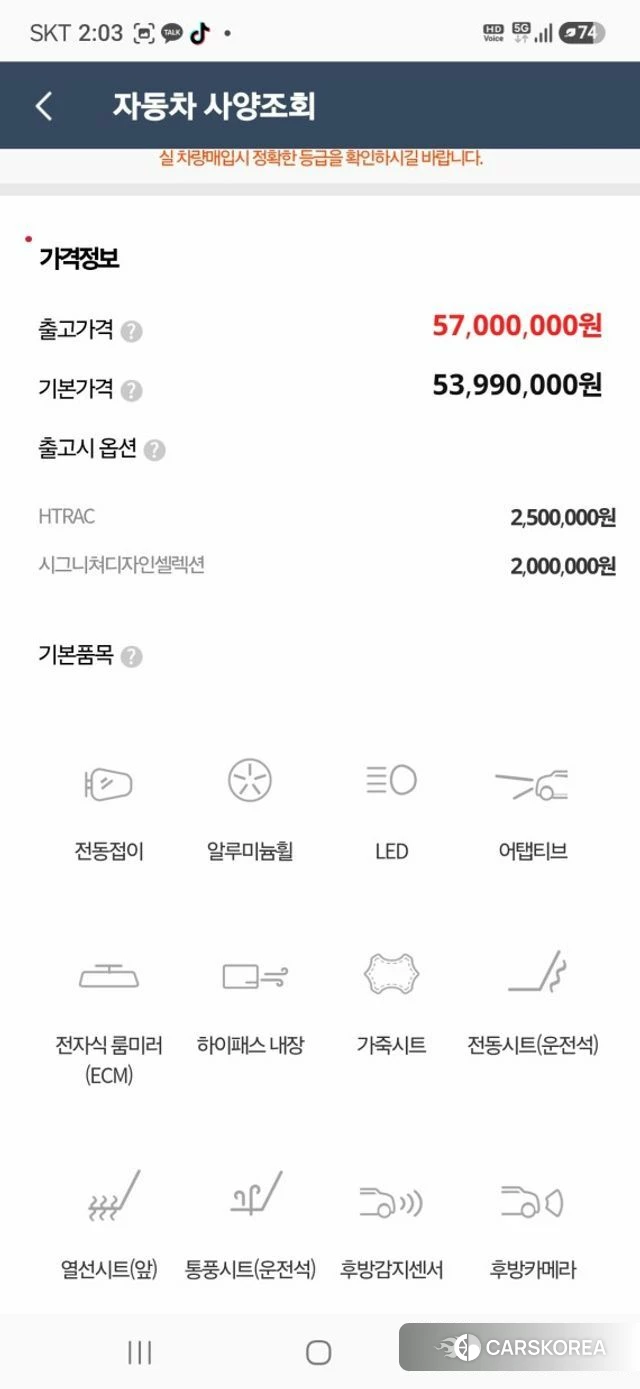Viewport: 640px width, 1389px height.
Task: Go back using the header arrow
Action: coord(44,106)
